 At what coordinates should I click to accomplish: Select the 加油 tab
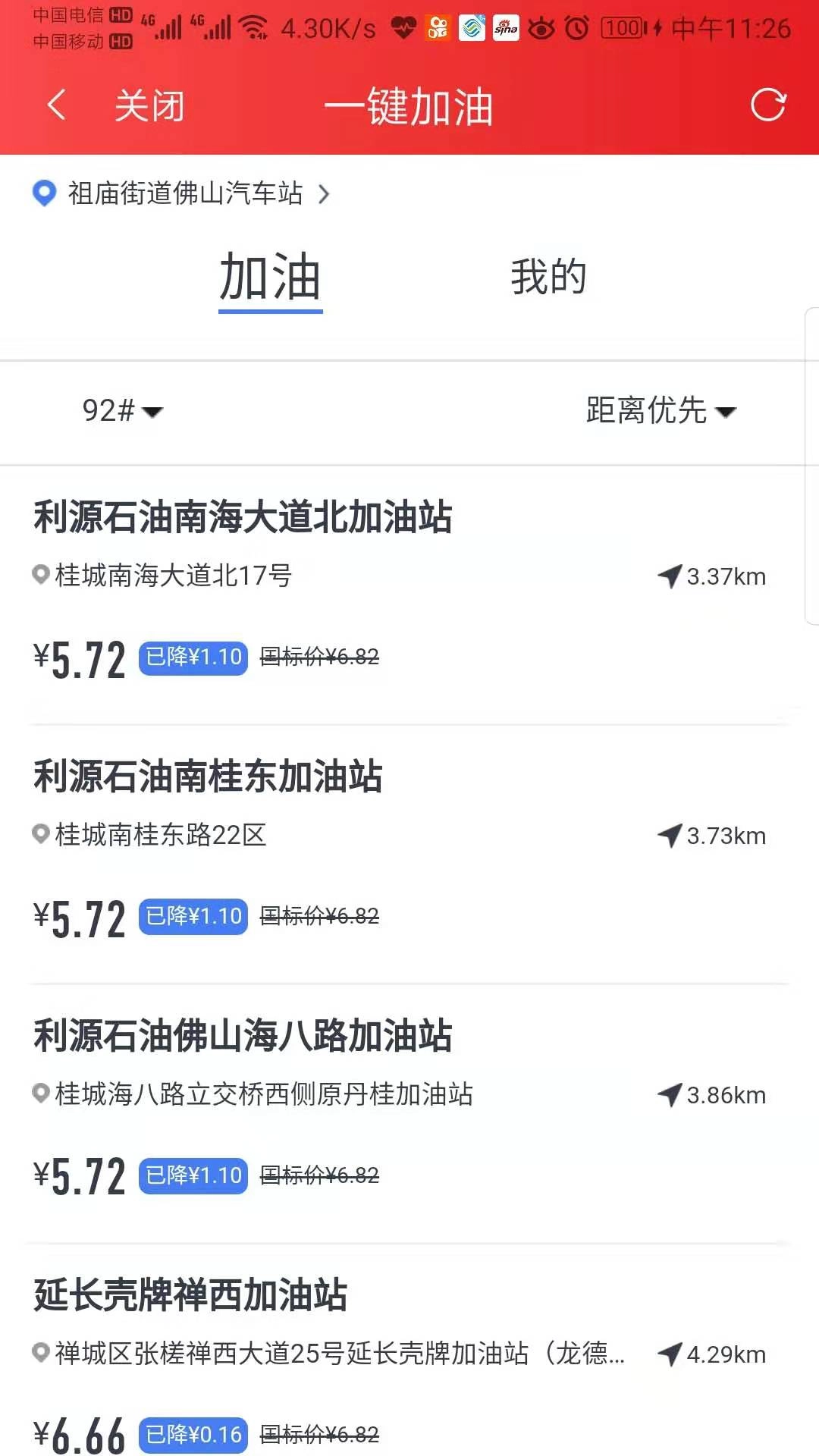(x=269, y=278)
